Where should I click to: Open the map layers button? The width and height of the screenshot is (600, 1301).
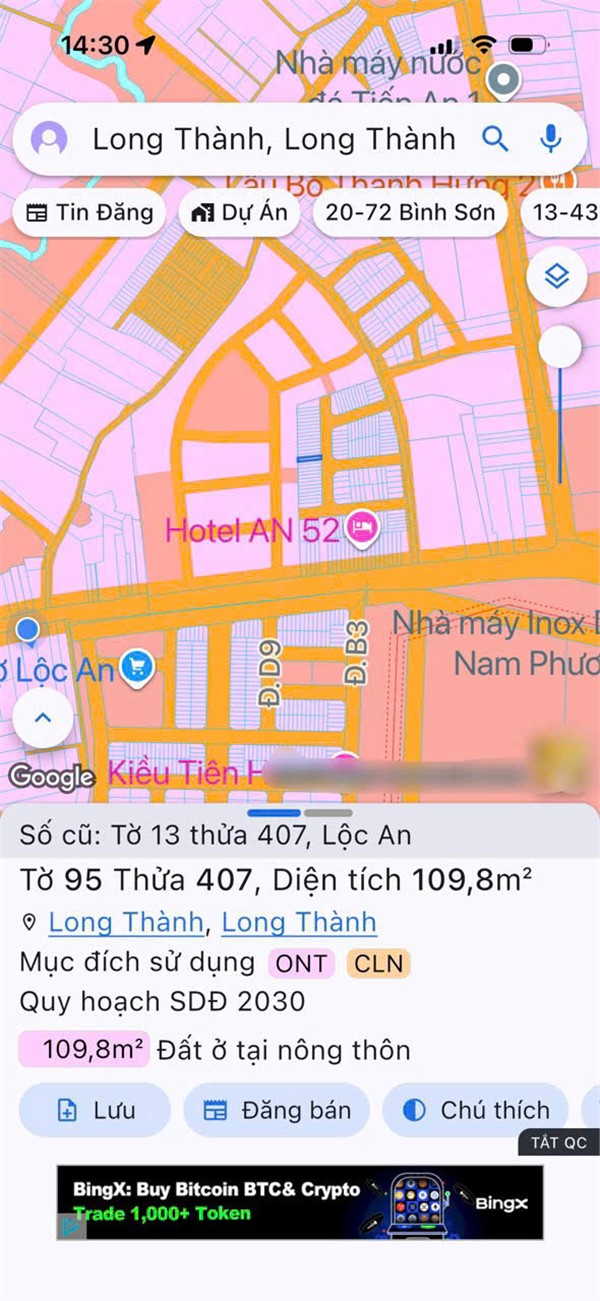click(x=557, y=275)
